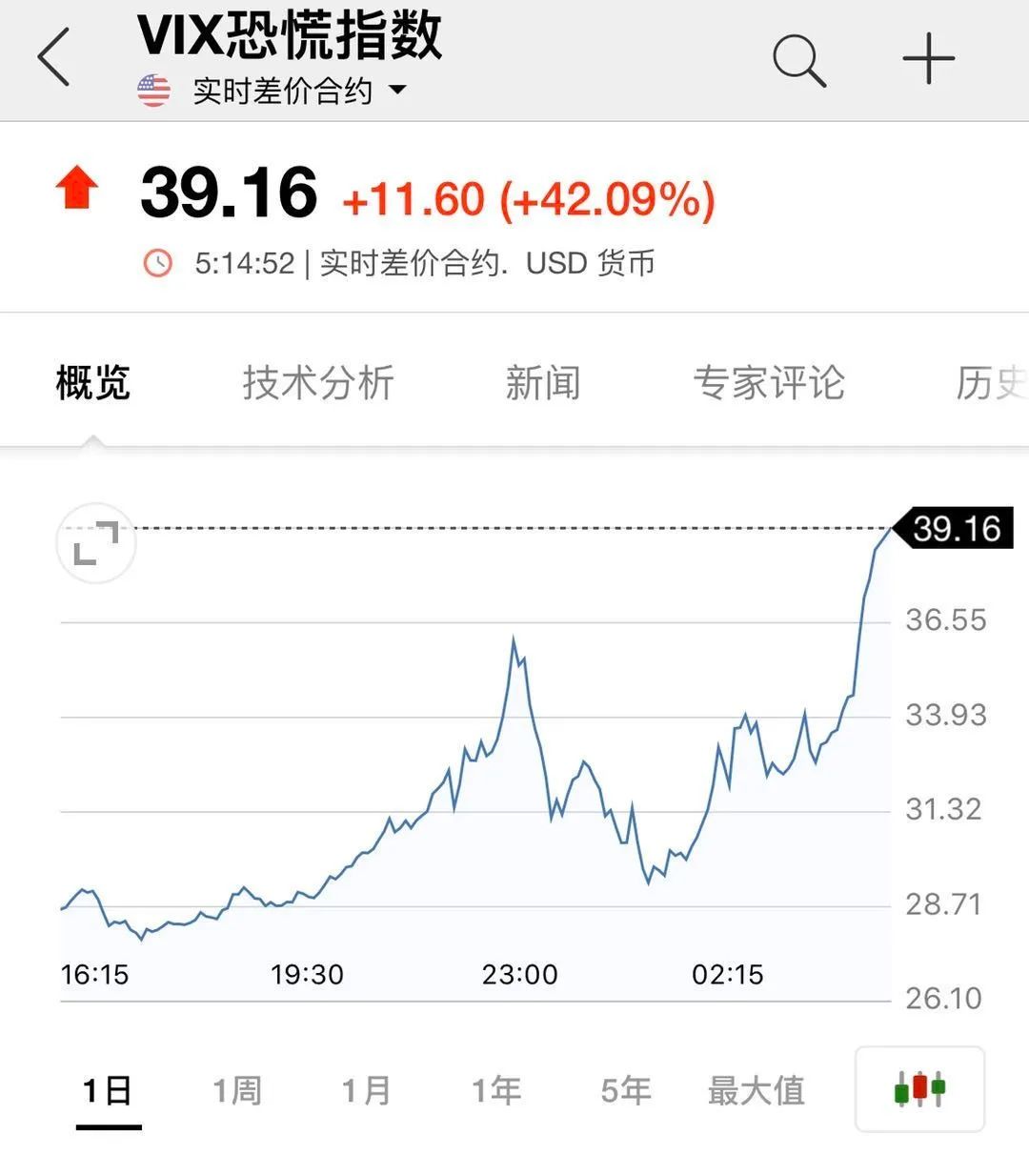Viewport: 1029px width, 1176px height.
Task: Show the 1周 chart range
Action: (x=236, y=1090)
